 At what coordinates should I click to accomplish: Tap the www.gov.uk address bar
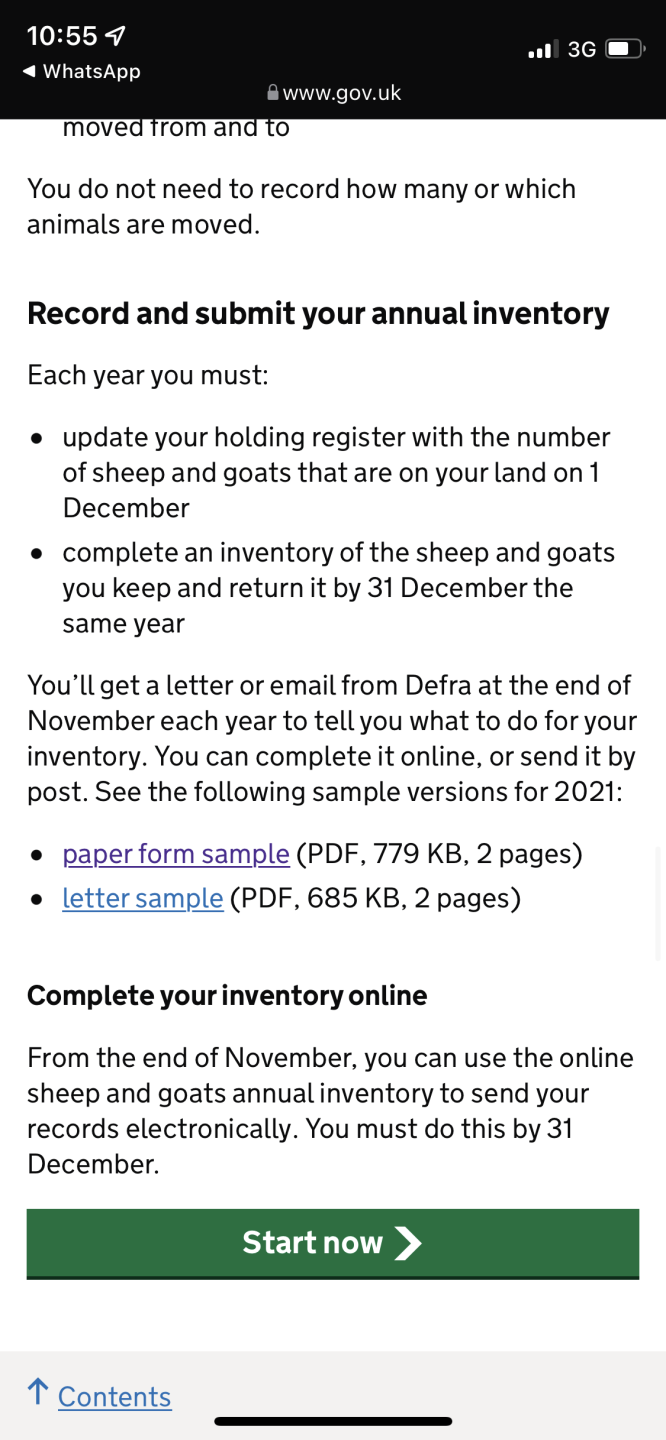tap(334, 93)
